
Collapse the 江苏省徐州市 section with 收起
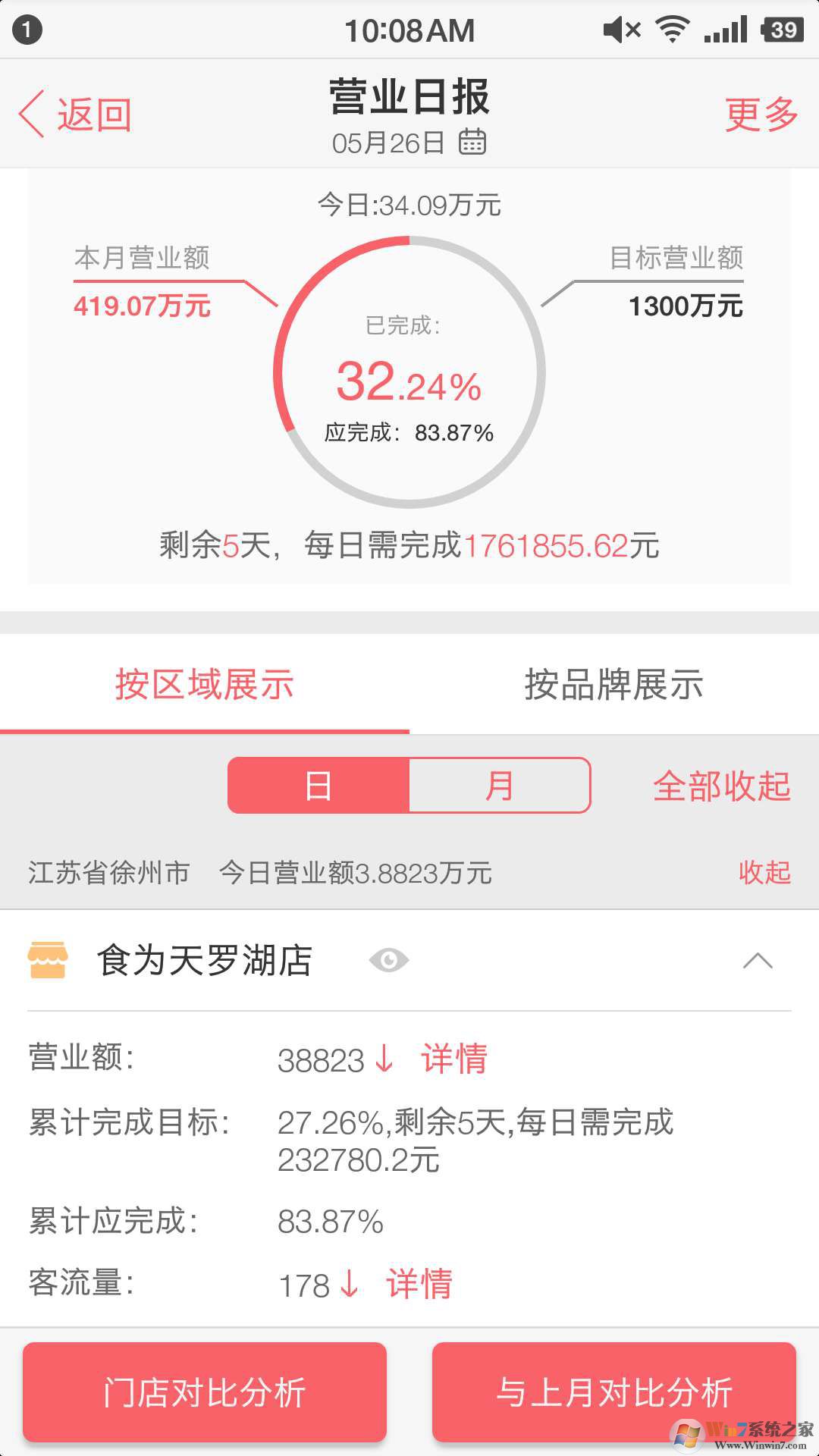click(x=764, y=872)
